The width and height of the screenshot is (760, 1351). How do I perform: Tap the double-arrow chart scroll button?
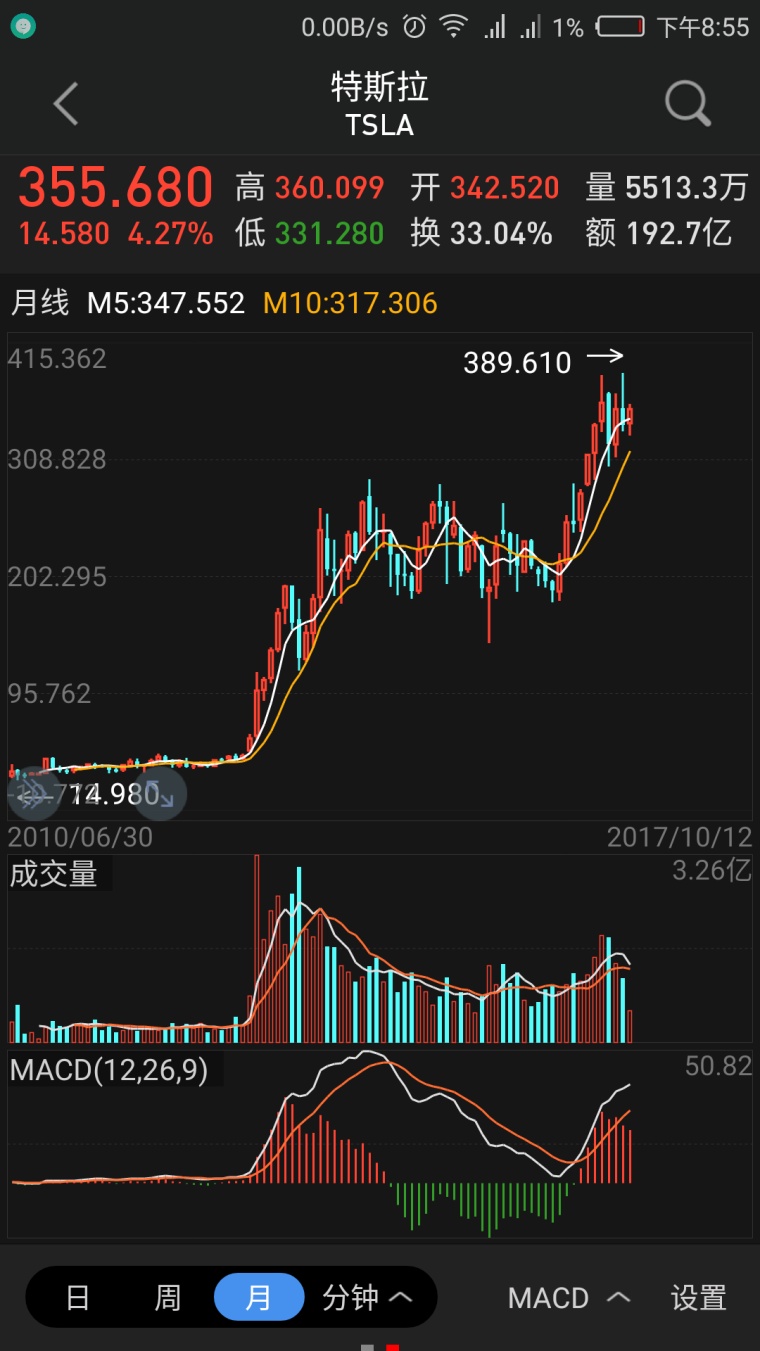click(35, 794)
